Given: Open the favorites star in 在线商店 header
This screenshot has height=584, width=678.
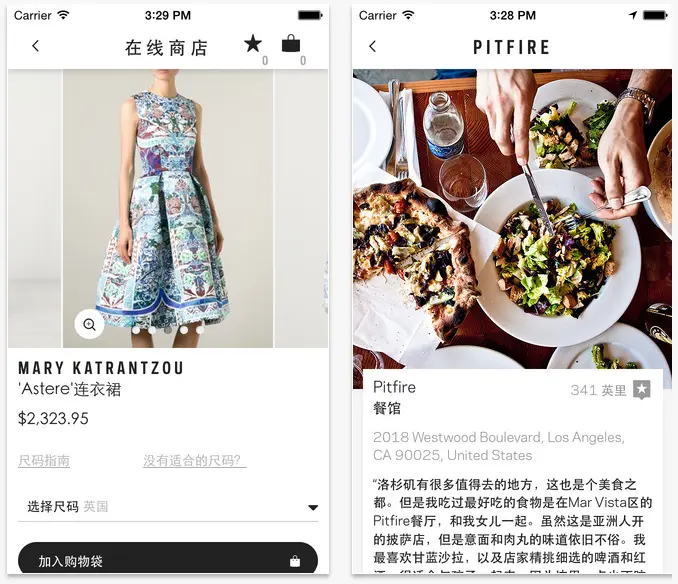Looking at the screenshot, I should [x=253, y=43].
